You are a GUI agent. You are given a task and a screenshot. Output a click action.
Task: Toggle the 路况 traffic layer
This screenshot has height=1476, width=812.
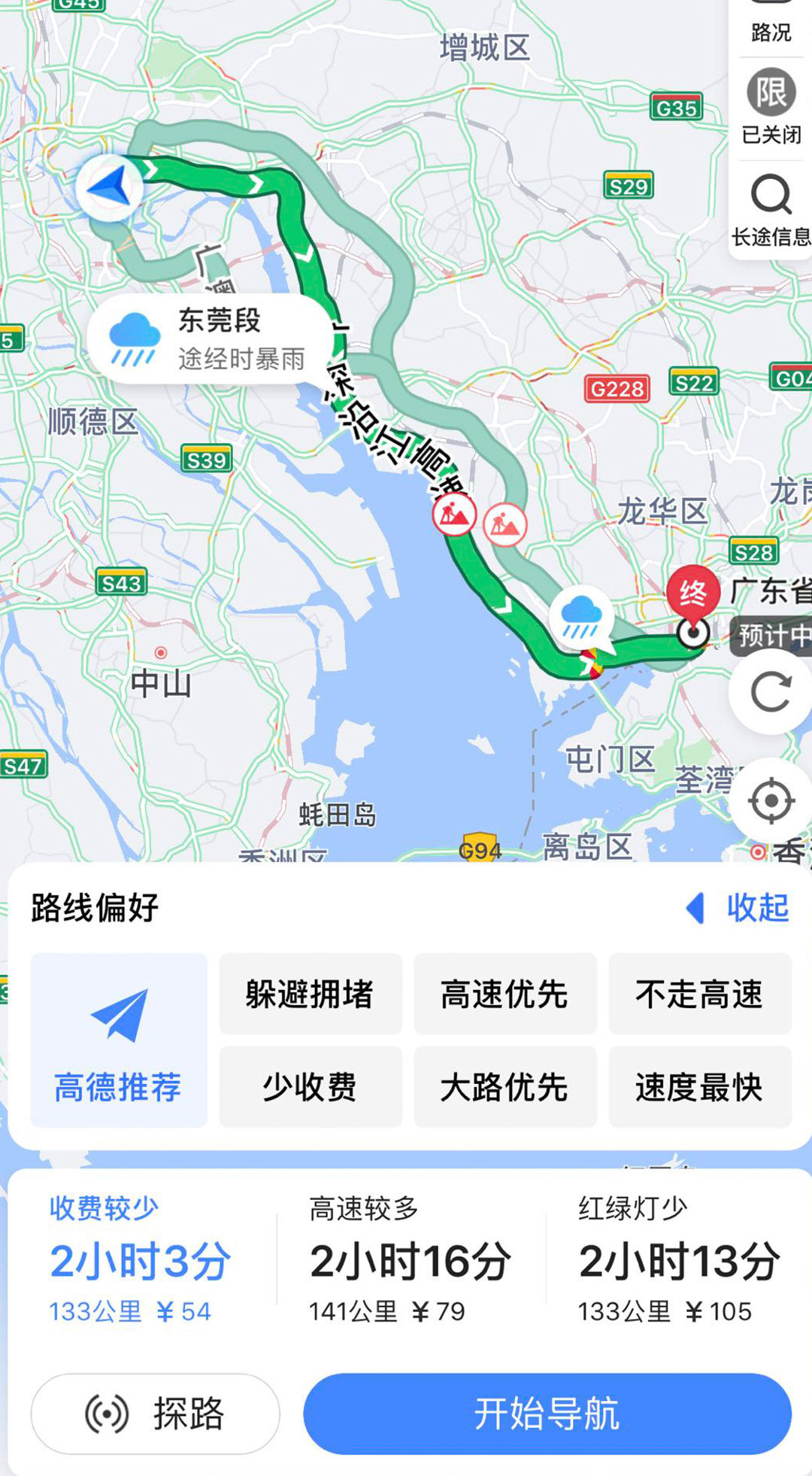pyautogui.click(x=771, y=26)
